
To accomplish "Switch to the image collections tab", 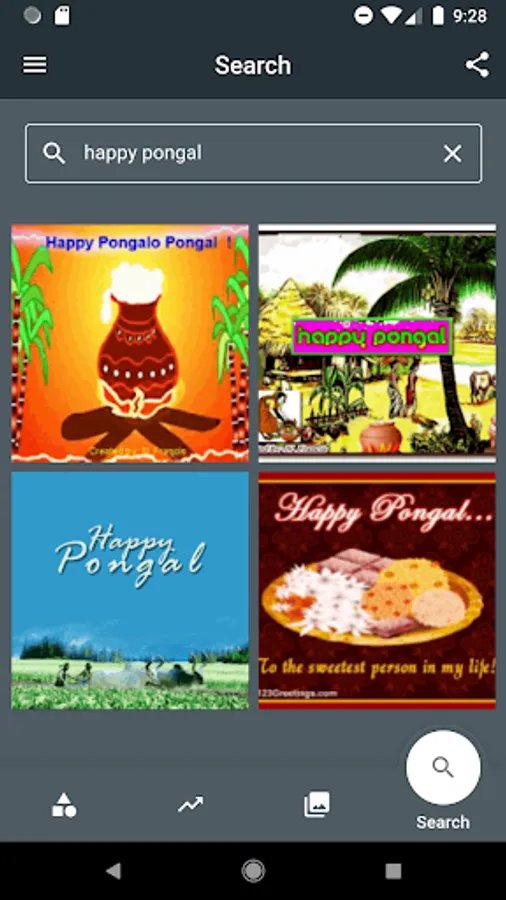I will pos(317,804).
